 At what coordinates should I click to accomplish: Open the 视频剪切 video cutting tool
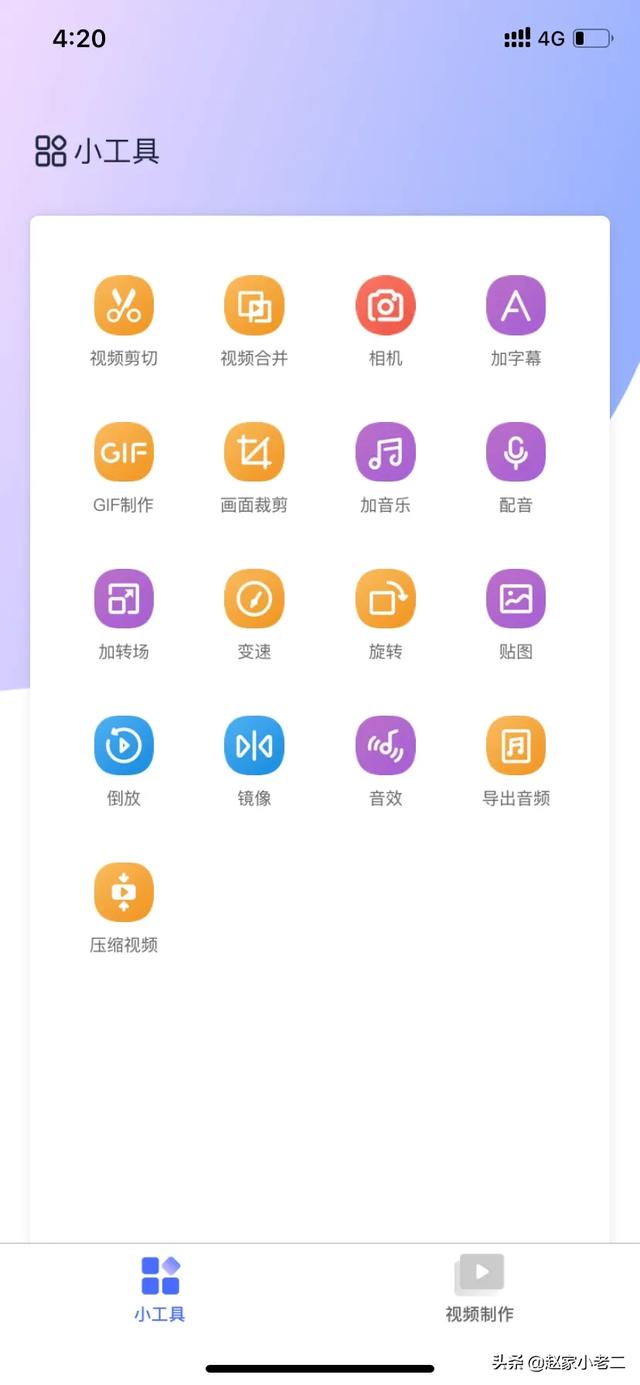(124, 306)
